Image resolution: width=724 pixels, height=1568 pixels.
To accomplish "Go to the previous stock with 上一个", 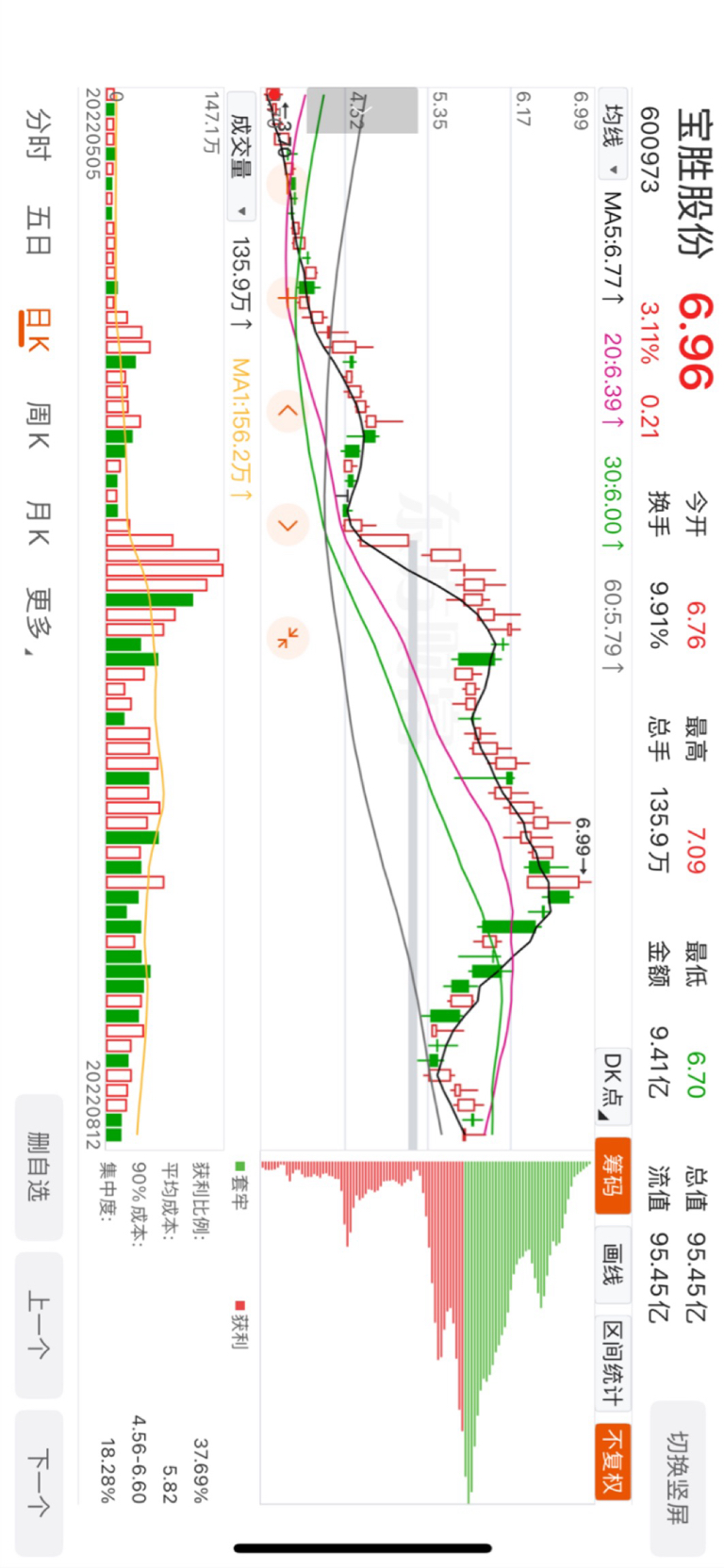I will 39,1325.
